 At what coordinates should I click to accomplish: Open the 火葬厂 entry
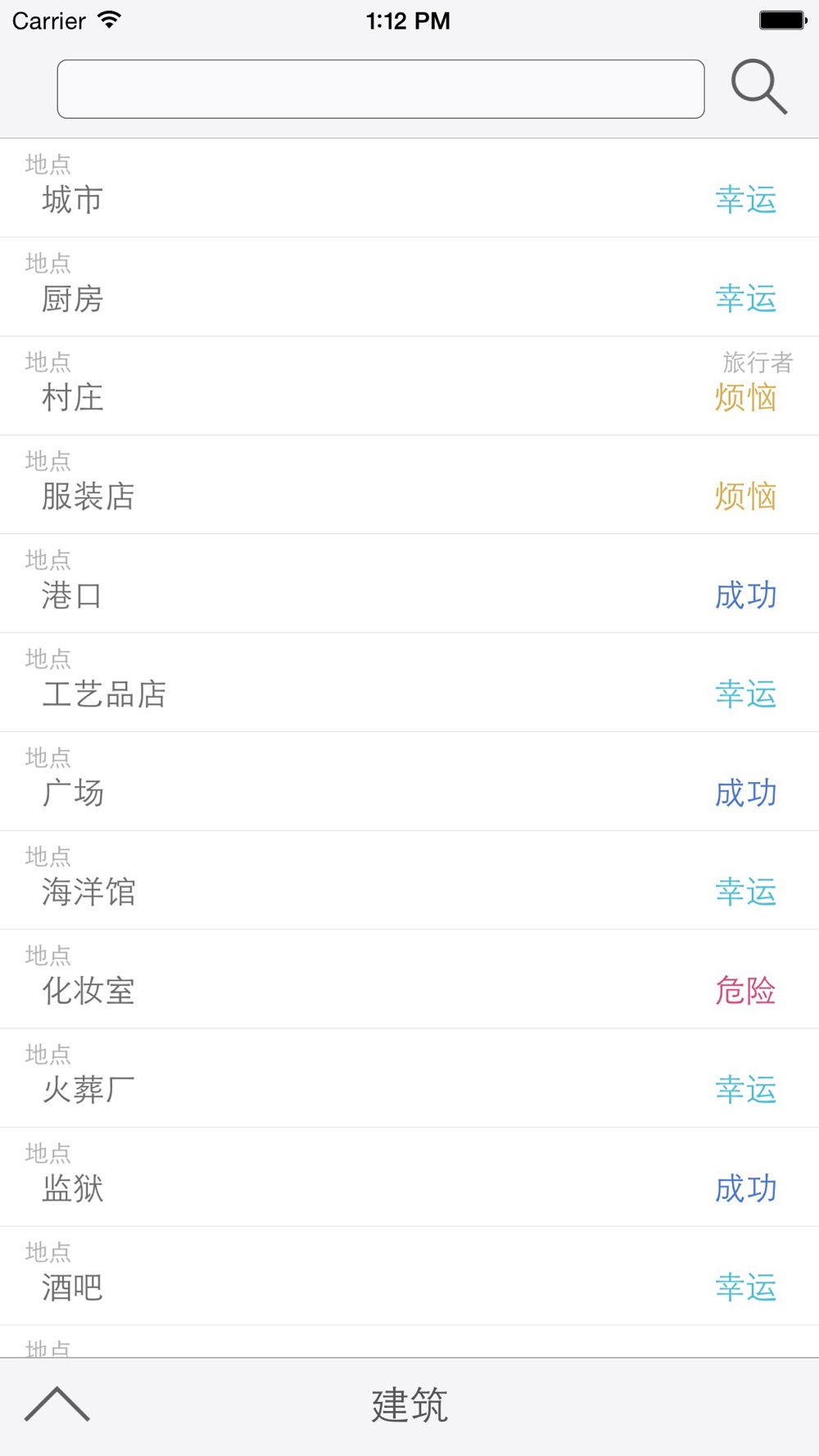coord(409,1078)
